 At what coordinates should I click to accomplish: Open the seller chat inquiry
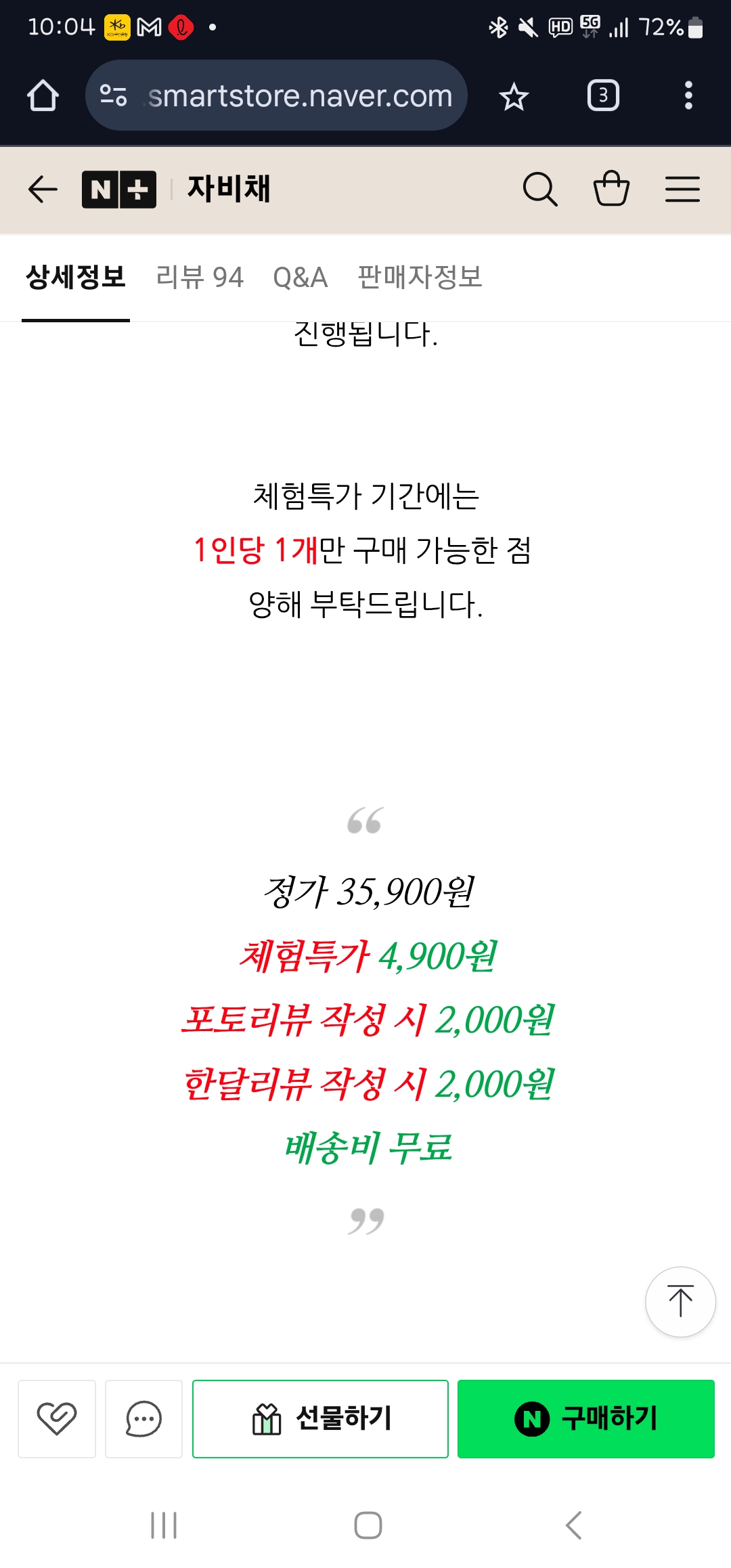[x=143, y=1418]
